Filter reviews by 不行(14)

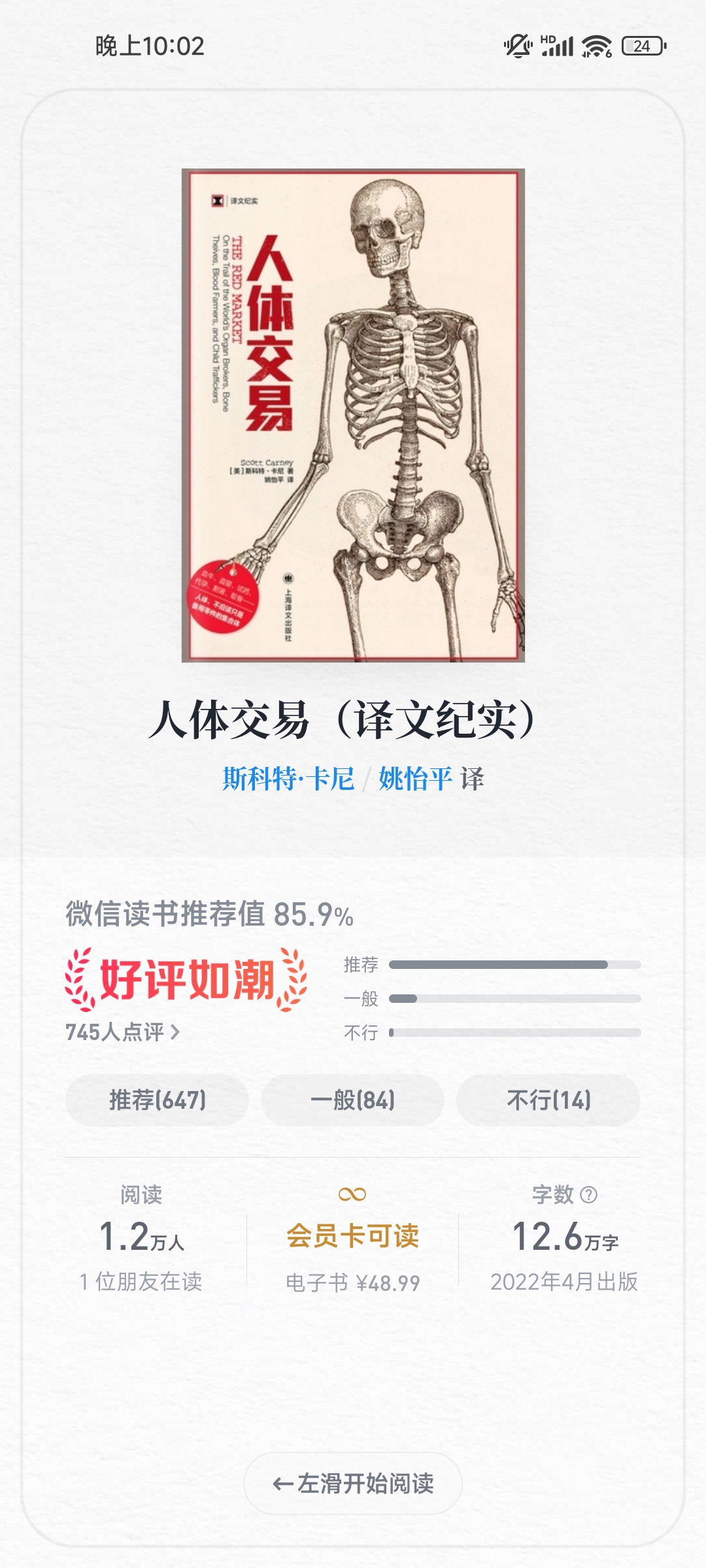click(x=548, y=1100)
